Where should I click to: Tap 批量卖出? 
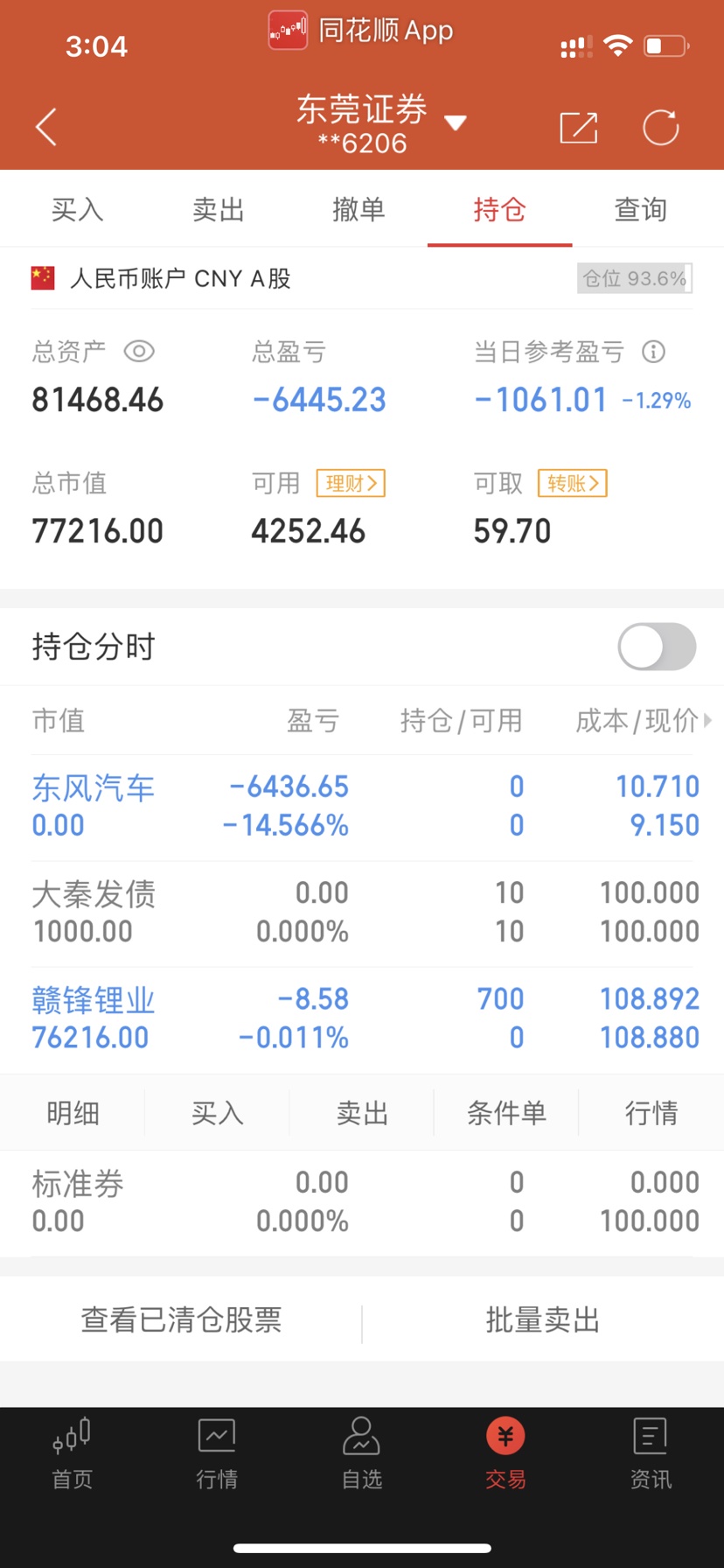click(x=542, y=1319)
